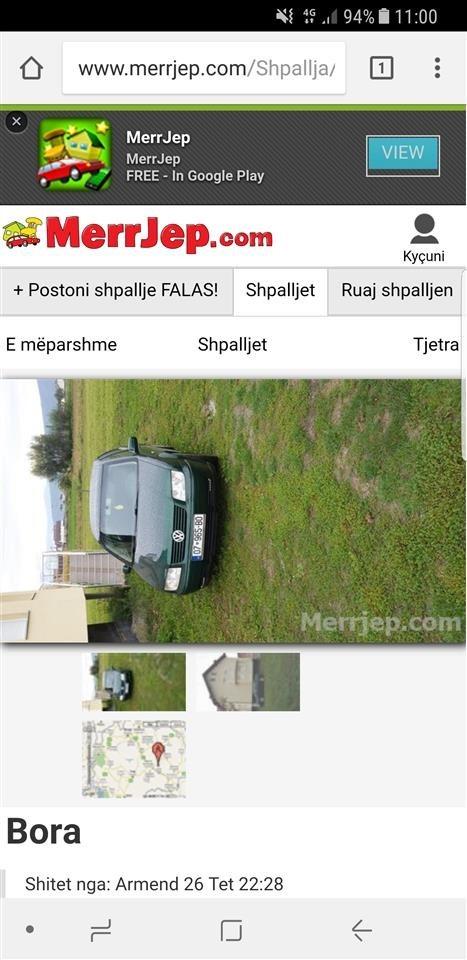Viewport: 467px width, 960px height.
Task: Tap the browser home icon
Action: (x=31, y=68)
